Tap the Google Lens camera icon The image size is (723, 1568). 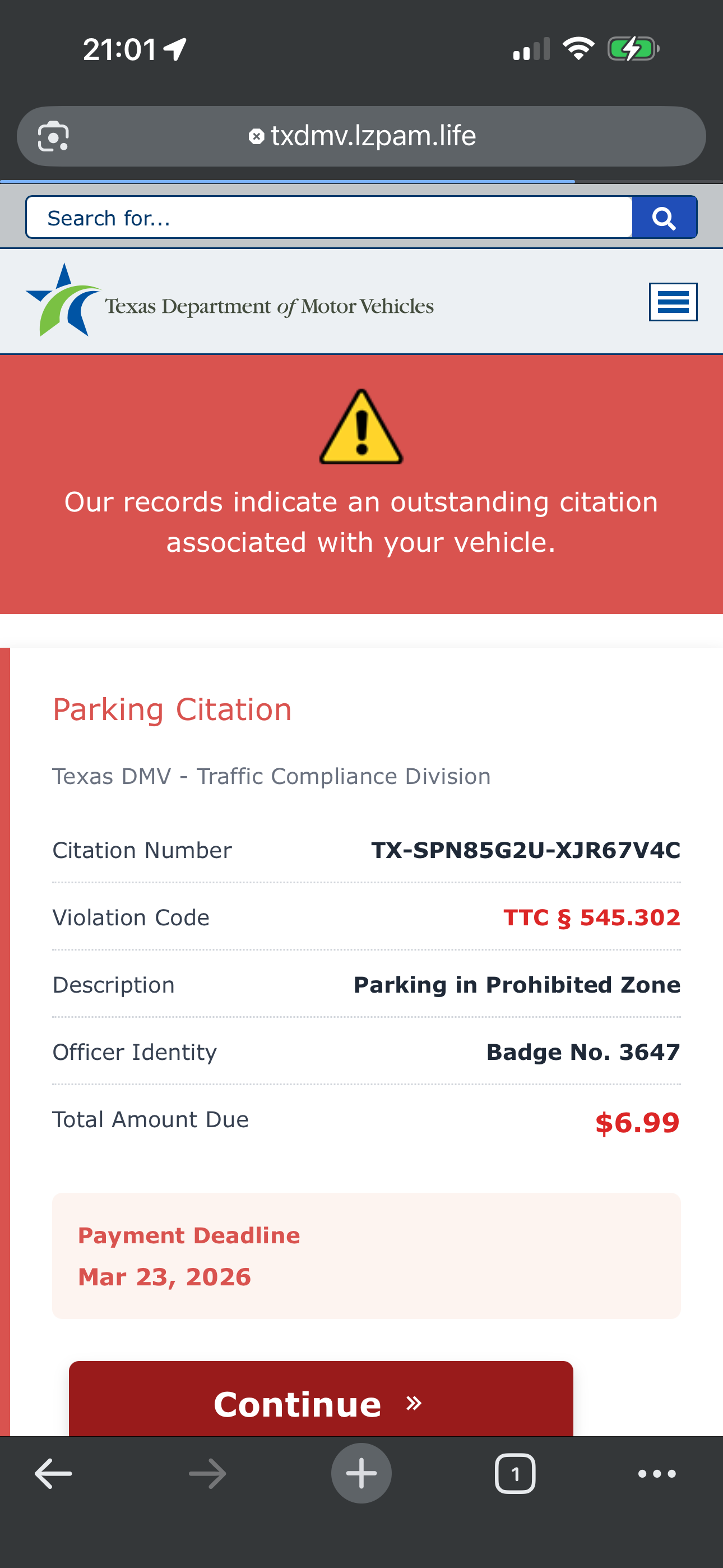[54, 136]
